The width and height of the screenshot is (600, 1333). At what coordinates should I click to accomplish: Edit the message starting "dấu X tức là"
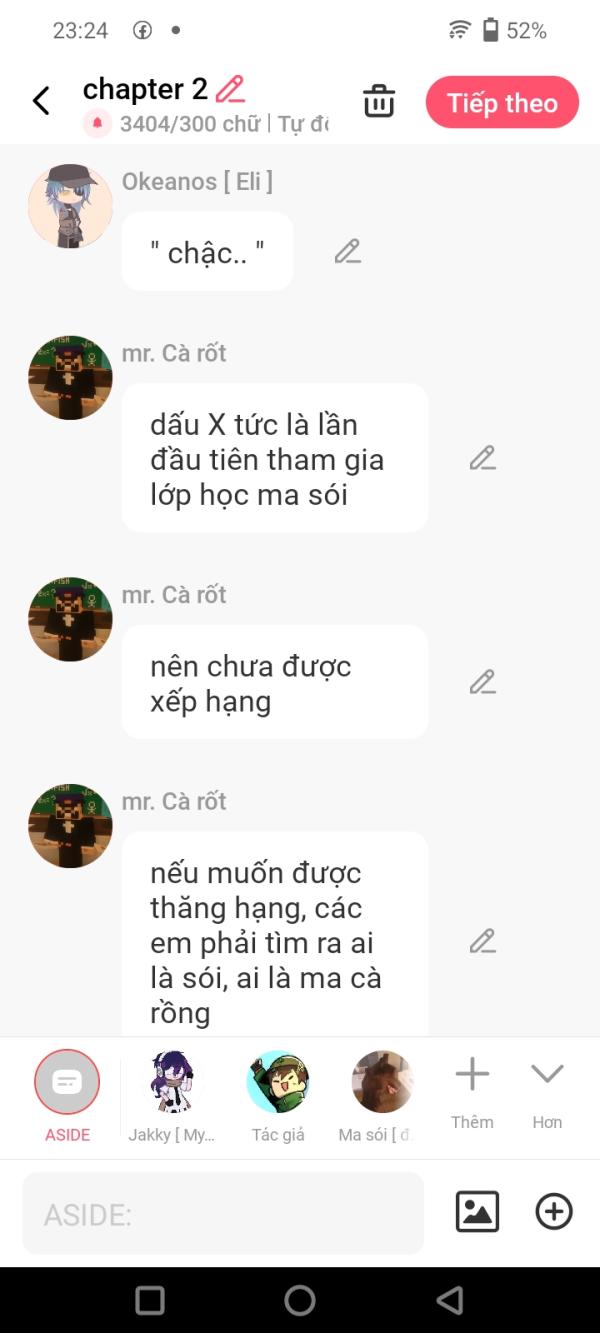482,458
